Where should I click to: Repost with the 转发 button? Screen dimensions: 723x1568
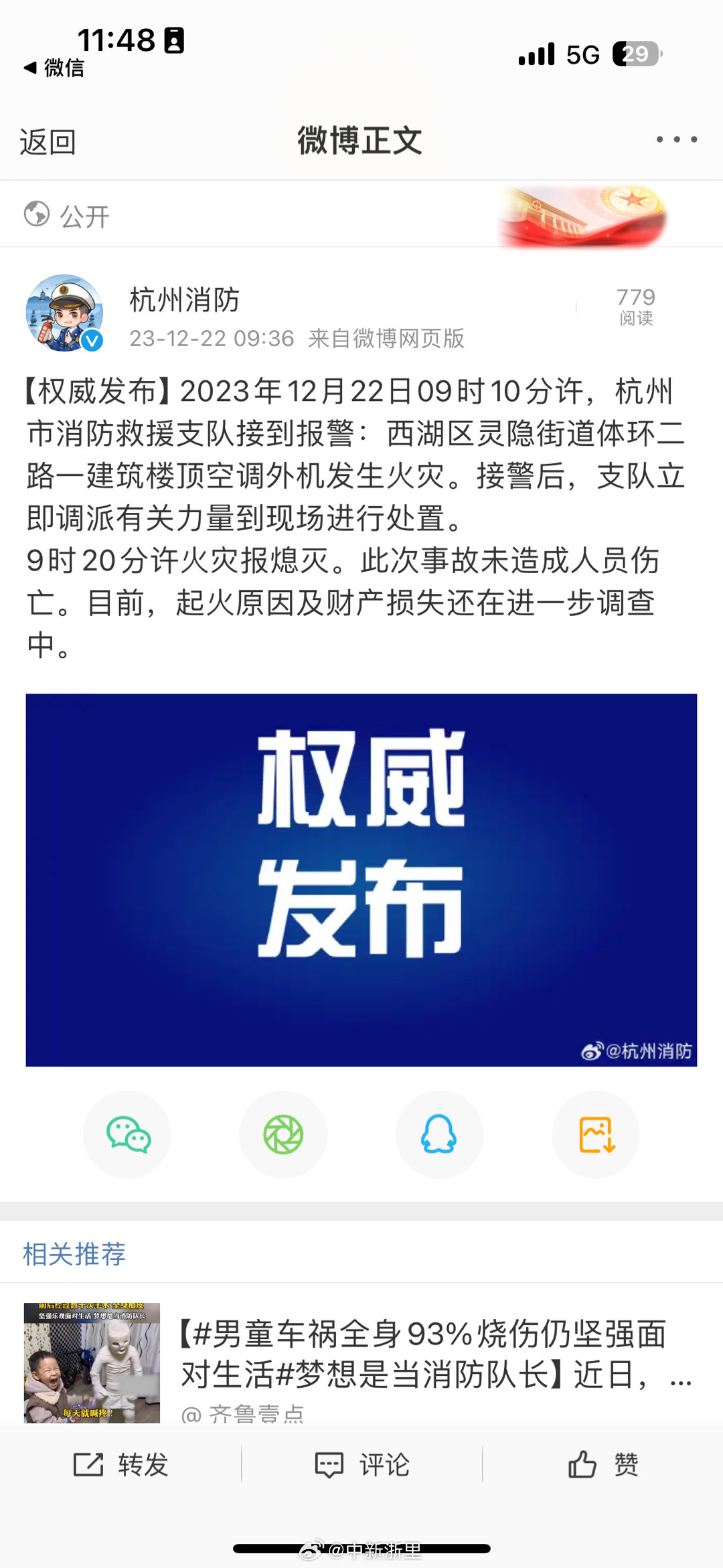point(120,1464)
